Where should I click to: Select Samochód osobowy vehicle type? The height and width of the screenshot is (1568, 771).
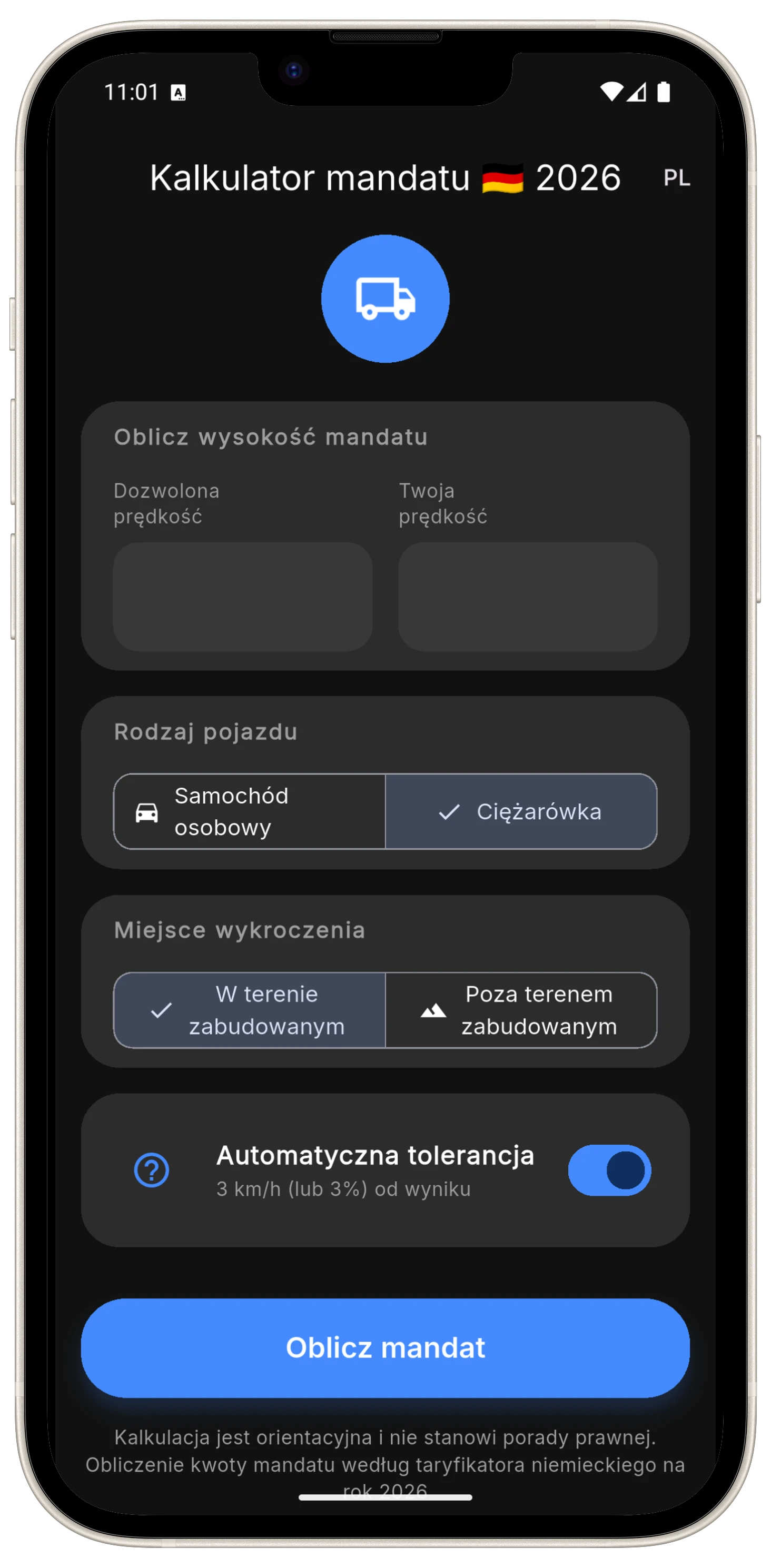pyautogui.click(x=249, y=811)
